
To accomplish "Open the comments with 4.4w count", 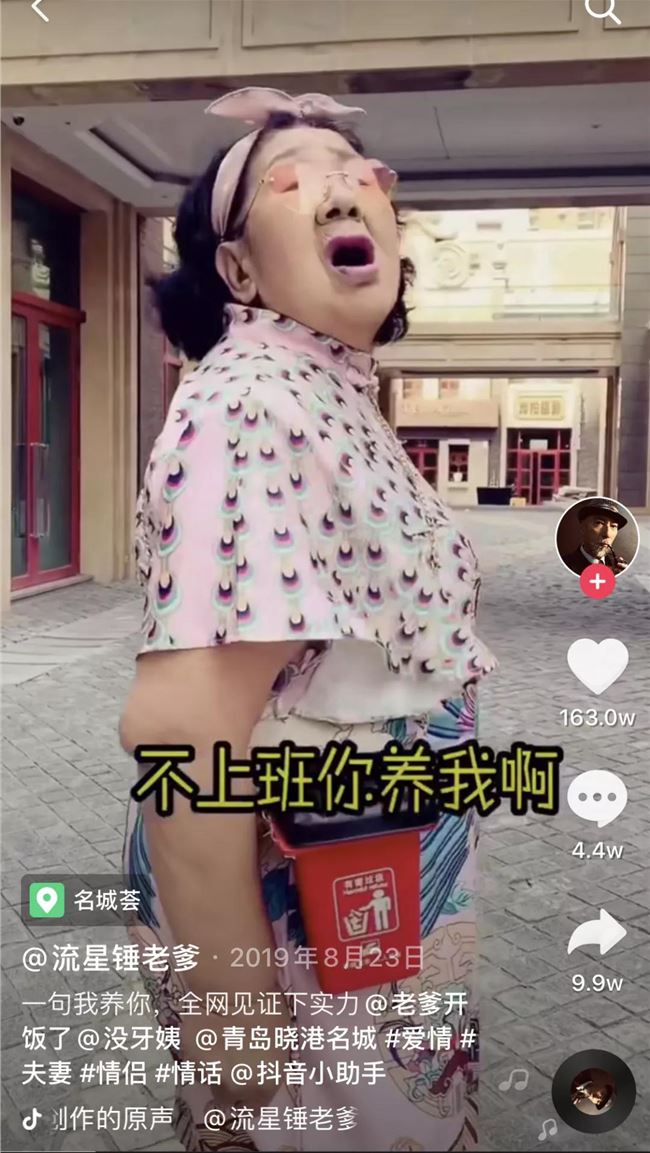I will (597, 800).
